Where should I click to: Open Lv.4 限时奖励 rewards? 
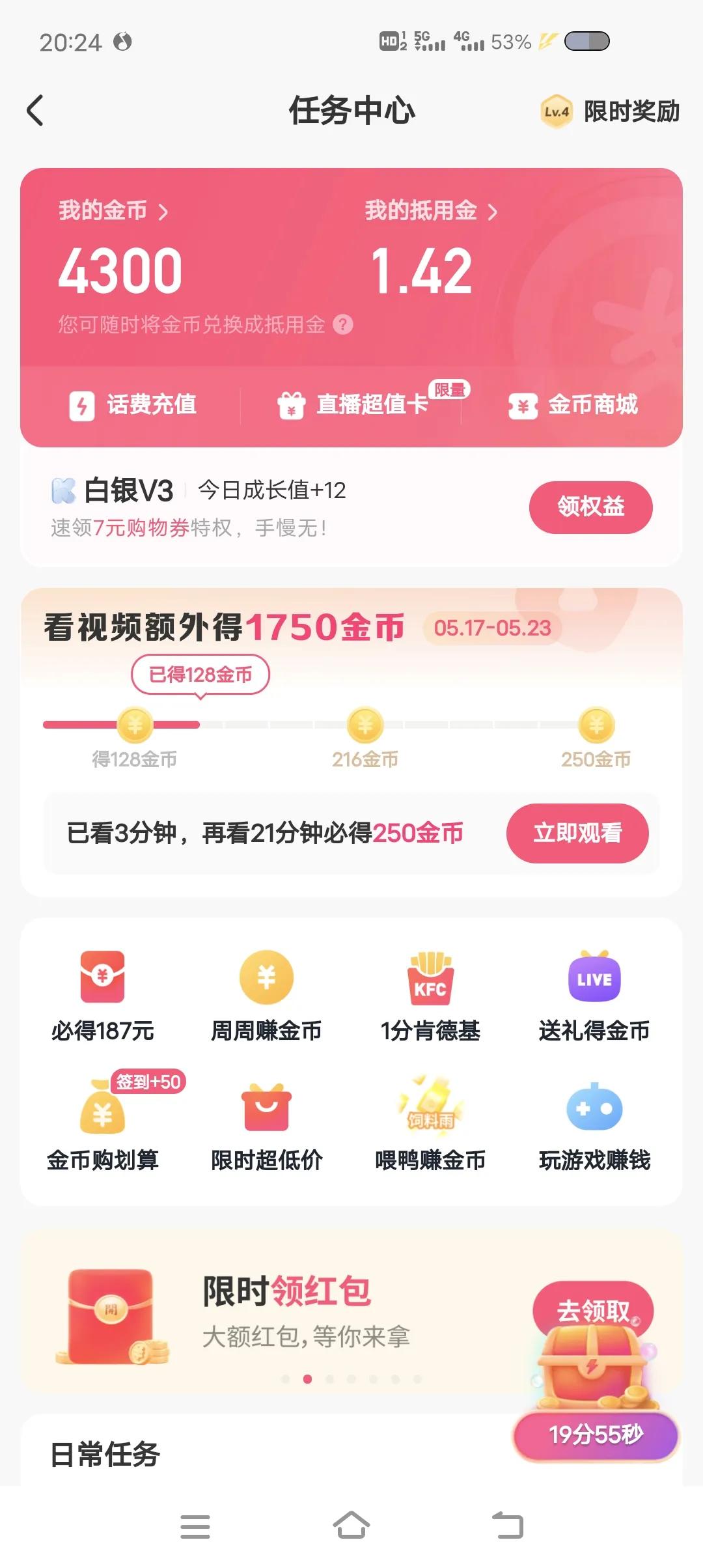609,111
